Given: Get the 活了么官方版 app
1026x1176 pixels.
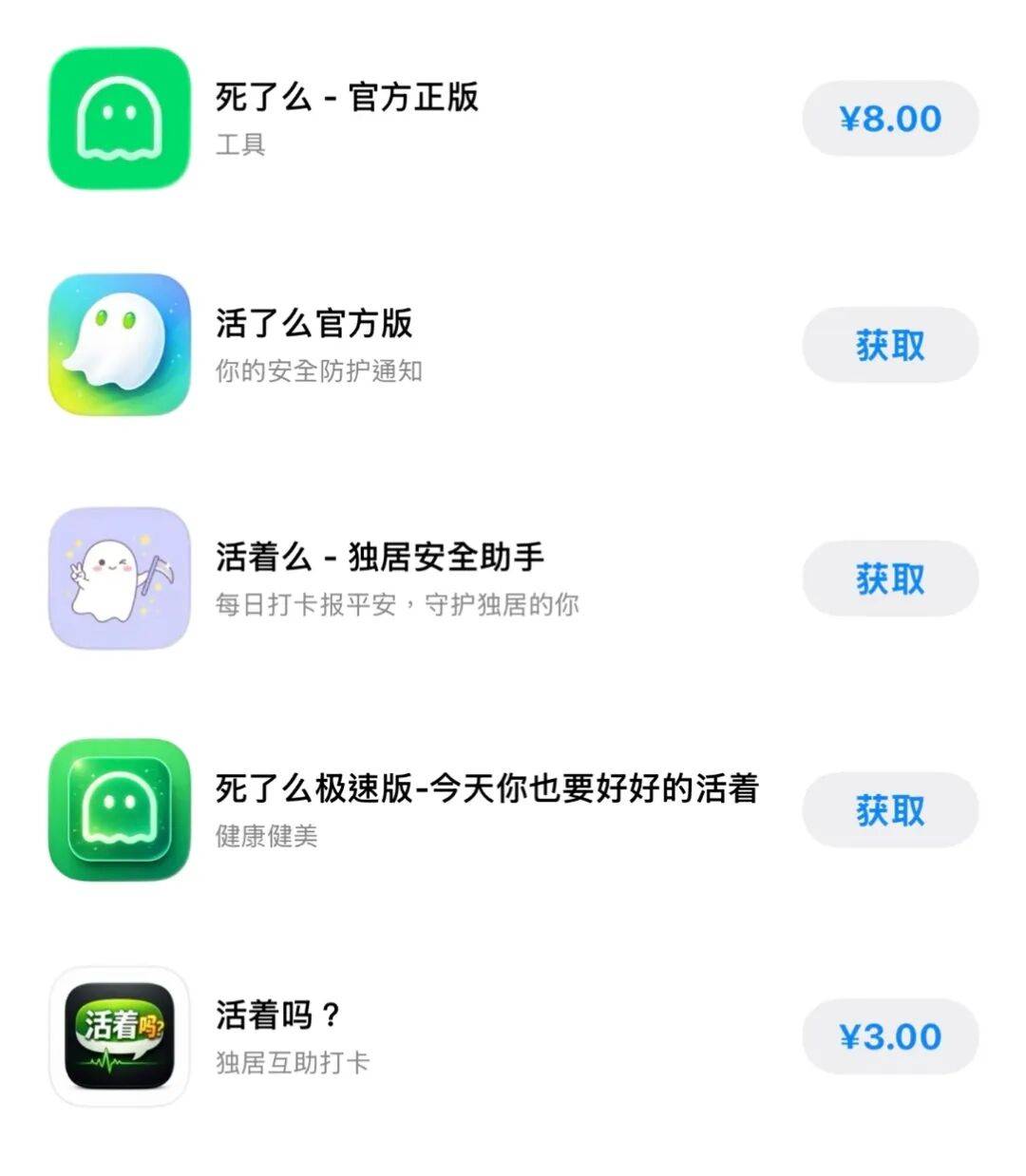Looking at the screenshot, I should (890, 345).
